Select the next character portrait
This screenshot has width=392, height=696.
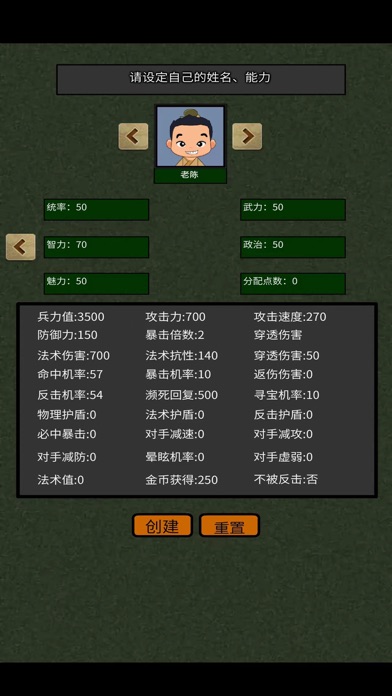(247, 136)
